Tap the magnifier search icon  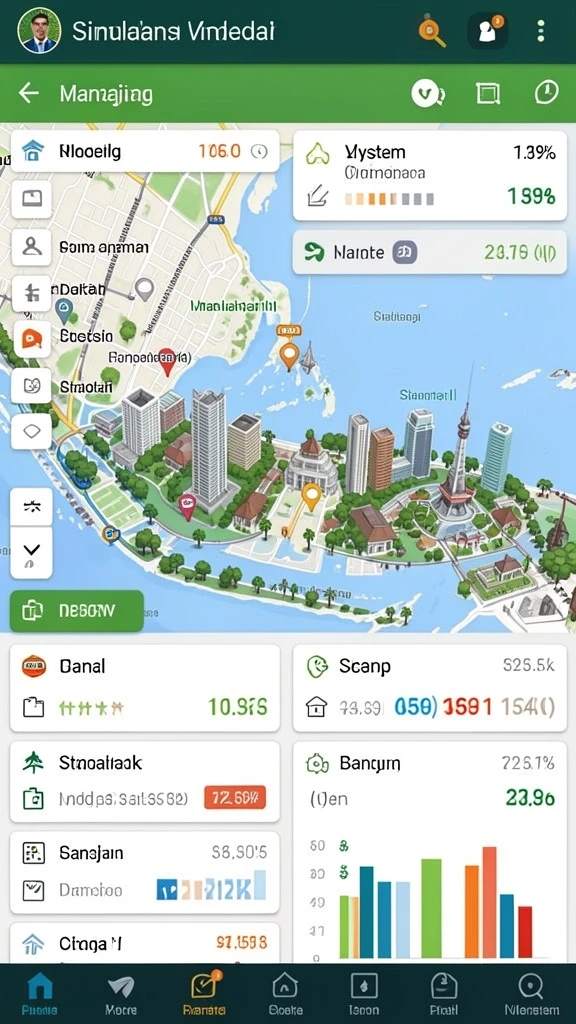pos(432,31)
